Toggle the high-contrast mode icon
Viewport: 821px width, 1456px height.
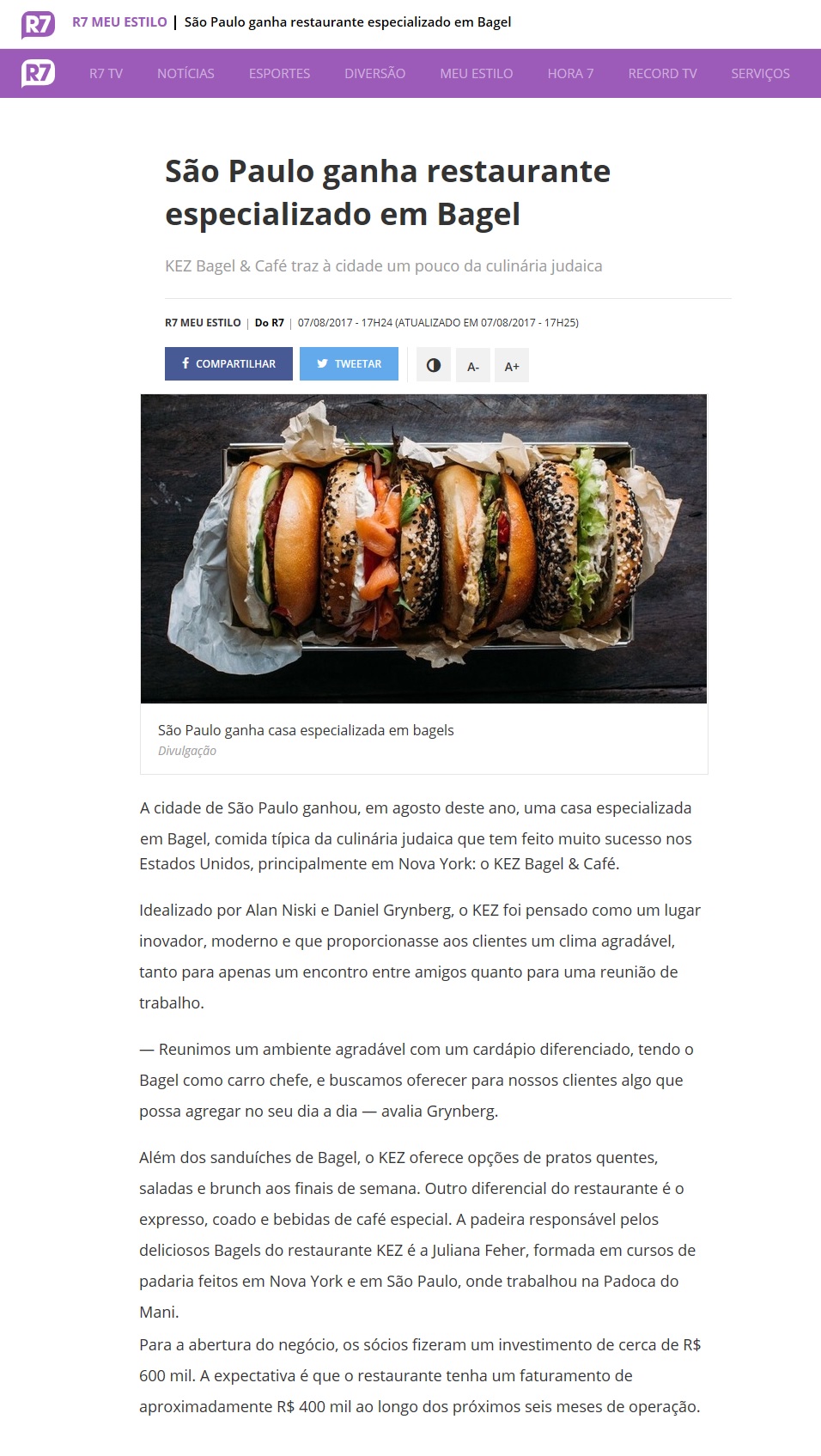(434, 365)
